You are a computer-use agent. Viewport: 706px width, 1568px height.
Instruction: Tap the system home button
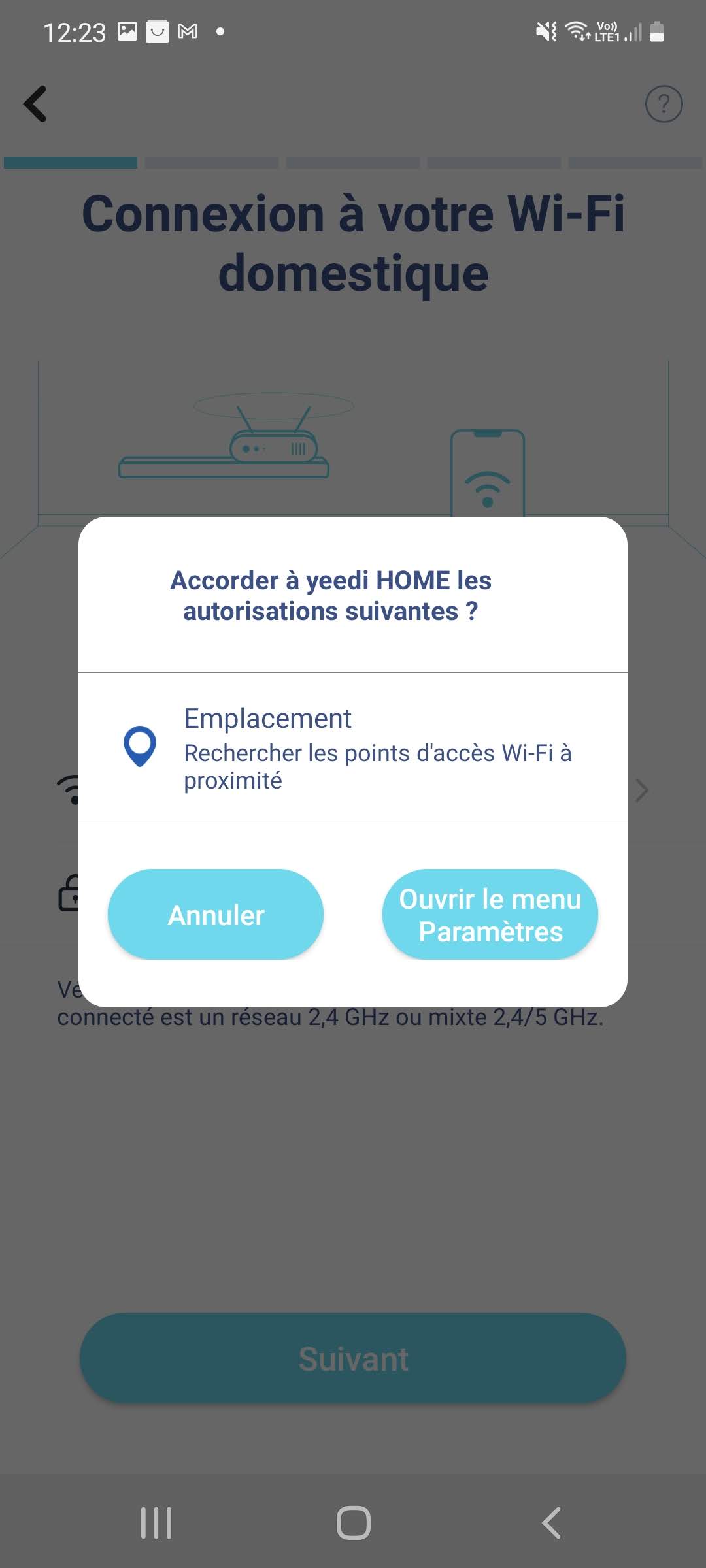pyautogui.click(x=353, y=1523)
